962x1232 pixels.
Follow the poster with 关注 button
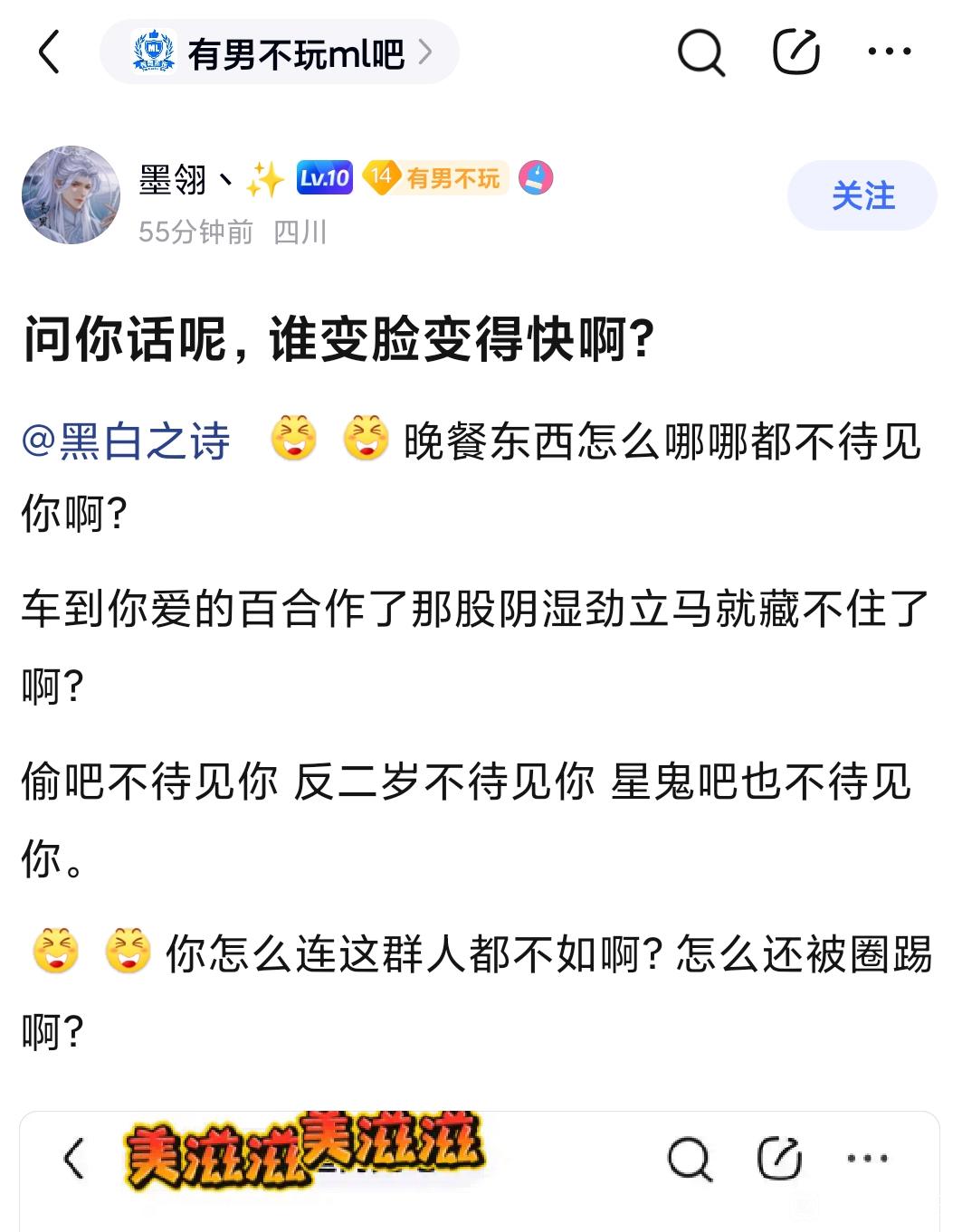(862, 195)
